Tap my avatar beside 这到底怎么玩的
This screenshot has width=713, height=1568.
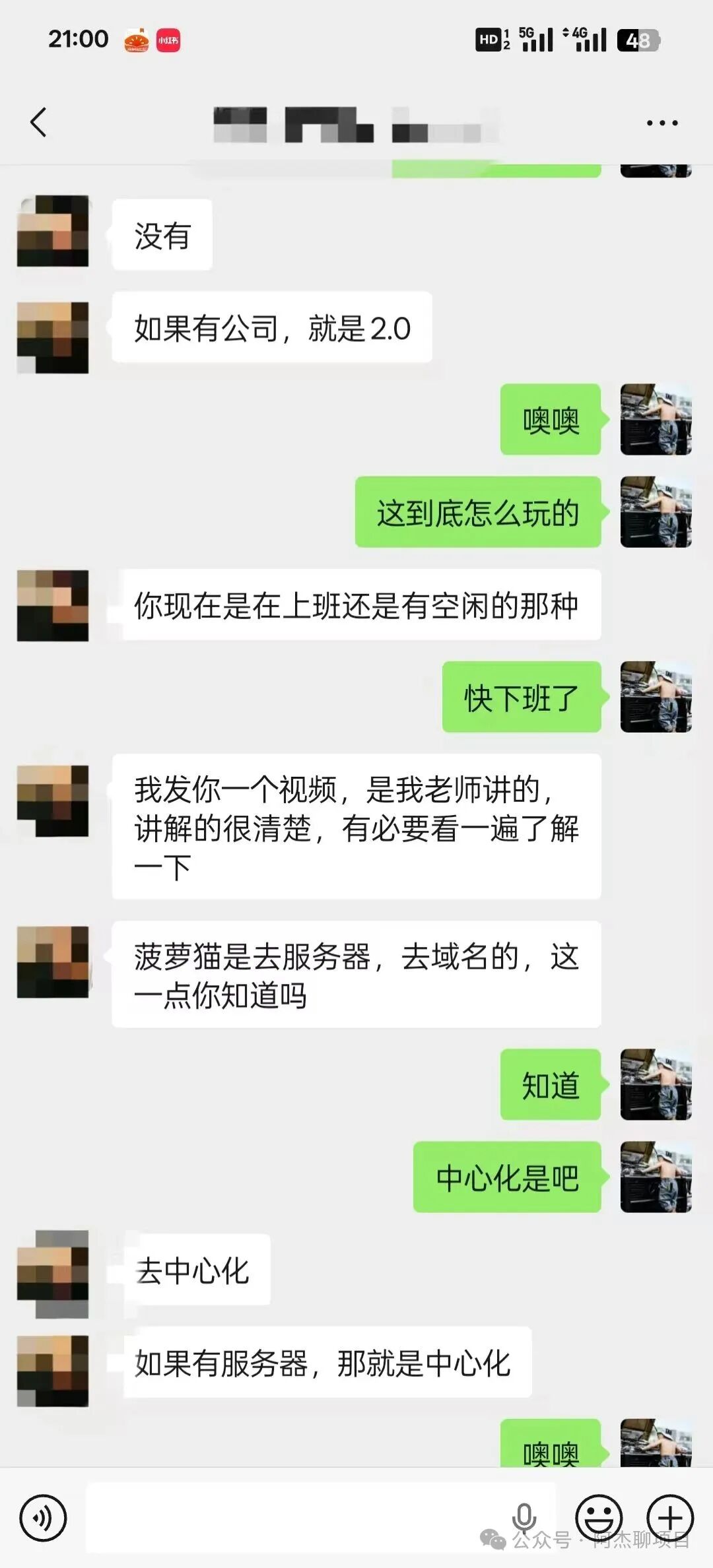656,512
